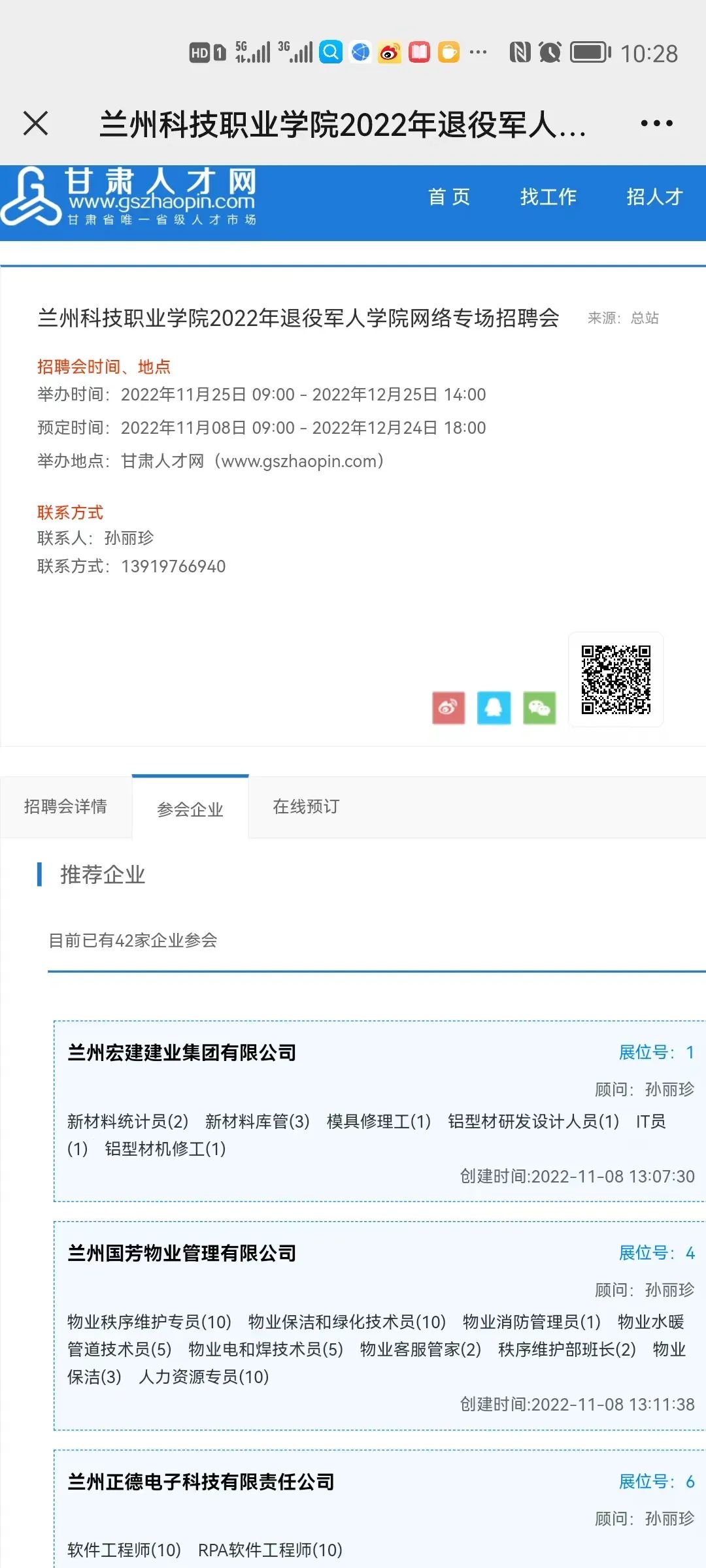Share the job fair to Weibo

448,708
